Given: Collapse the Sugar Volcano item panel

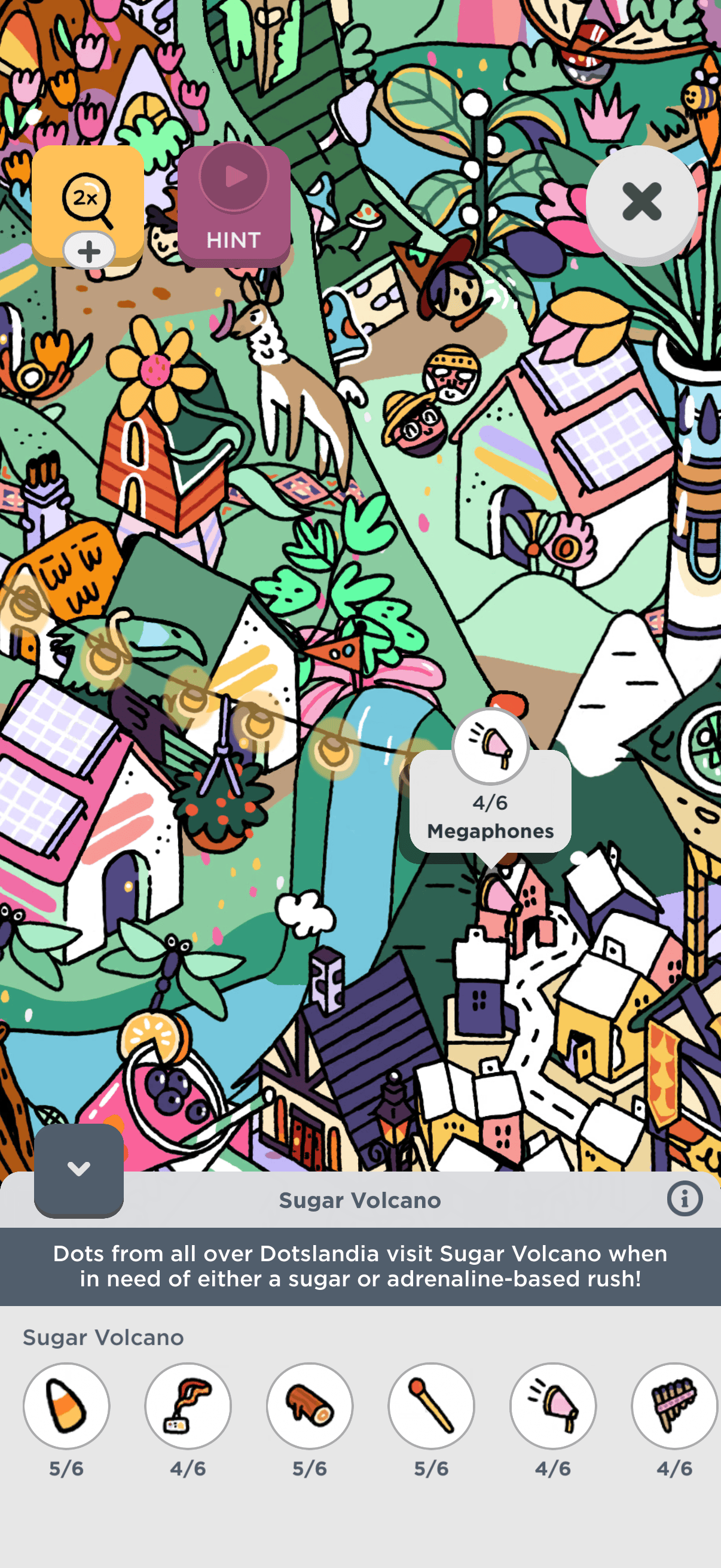Looking at the screenshot, I should click(x=78, y=1168).
